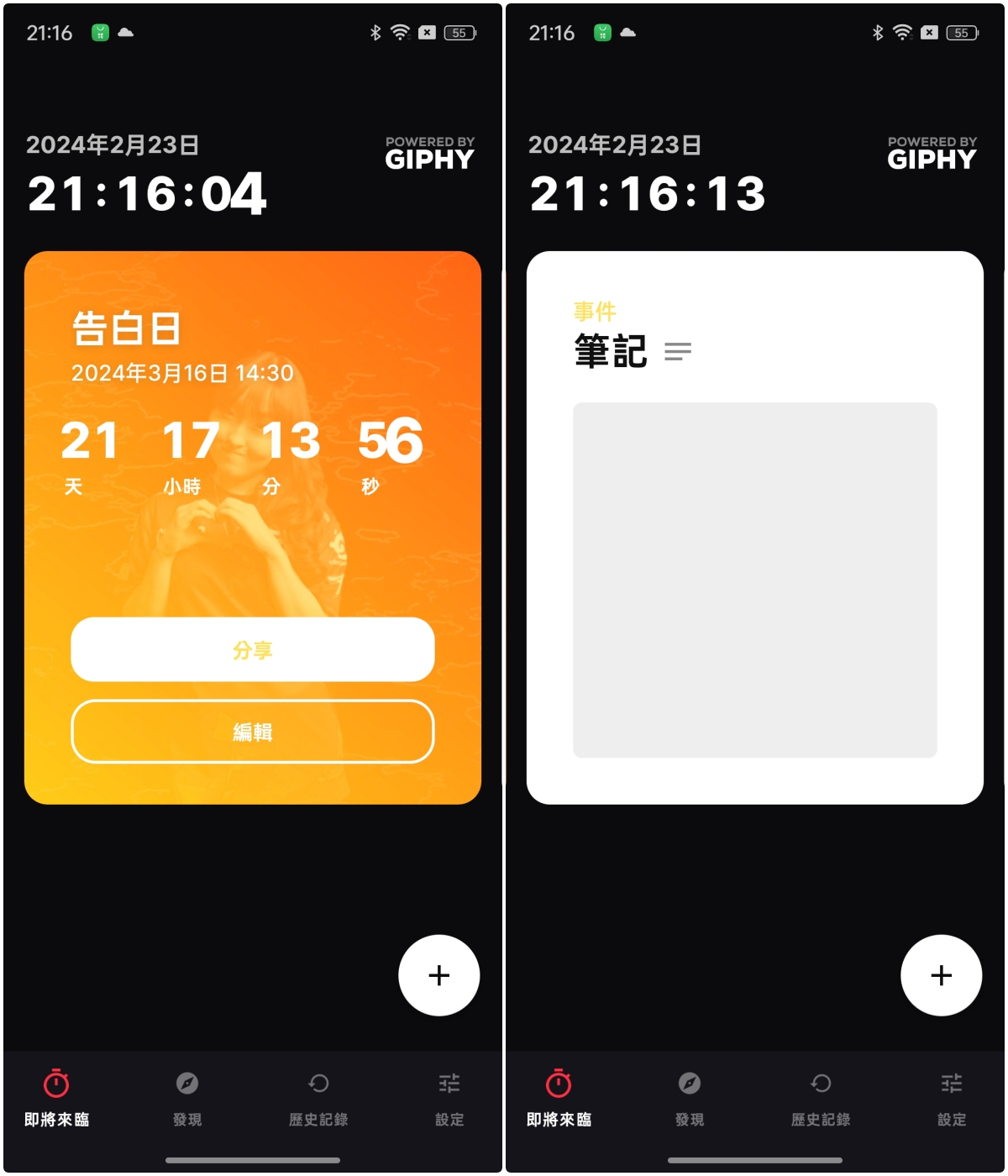This screenshot has width=1008, height=1176.
Task: Tap the empty grey notes area under 筆記
Action: click(754, 580)
